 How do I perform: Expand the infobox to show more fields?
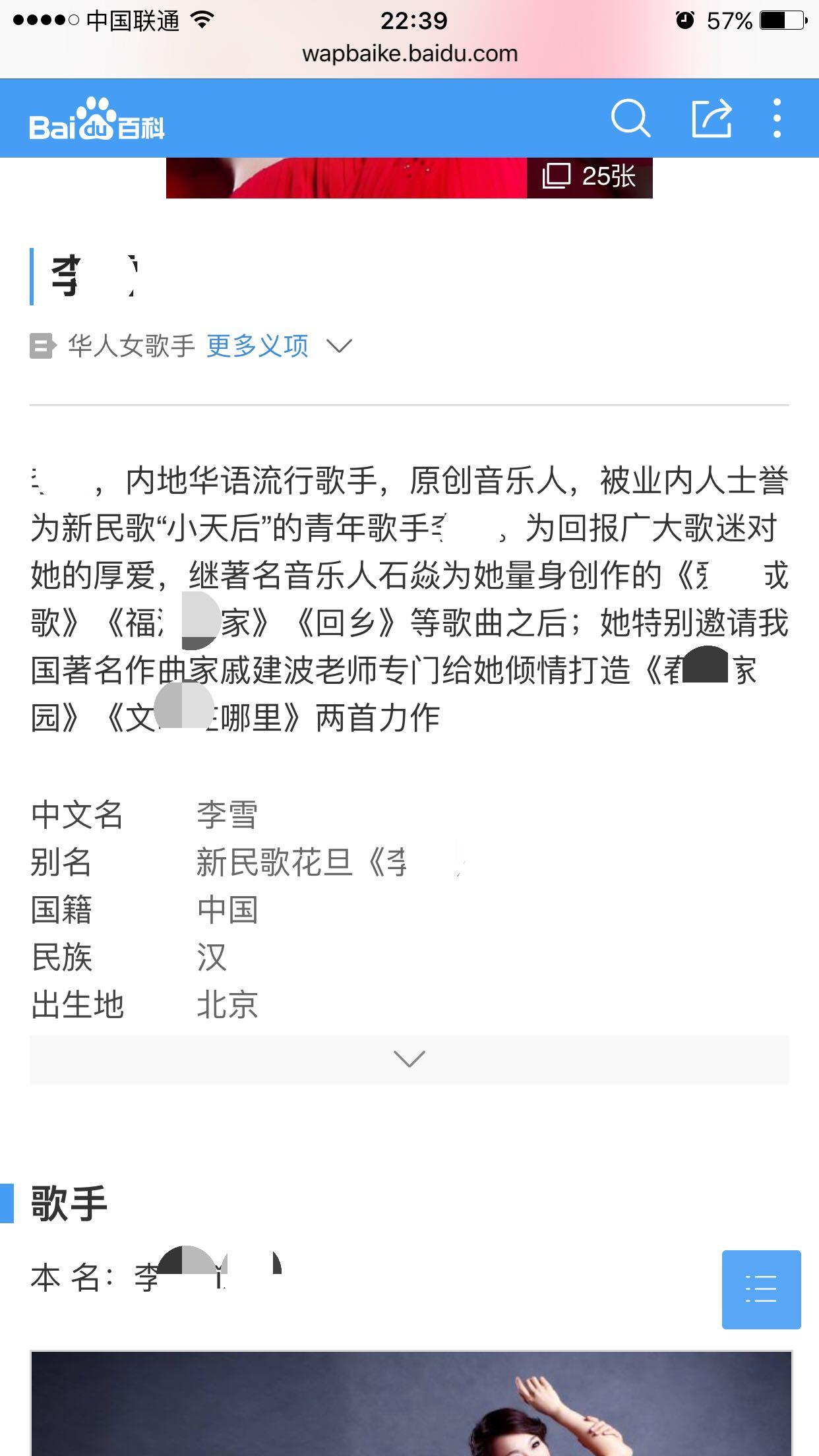(x=409, y=1058)
